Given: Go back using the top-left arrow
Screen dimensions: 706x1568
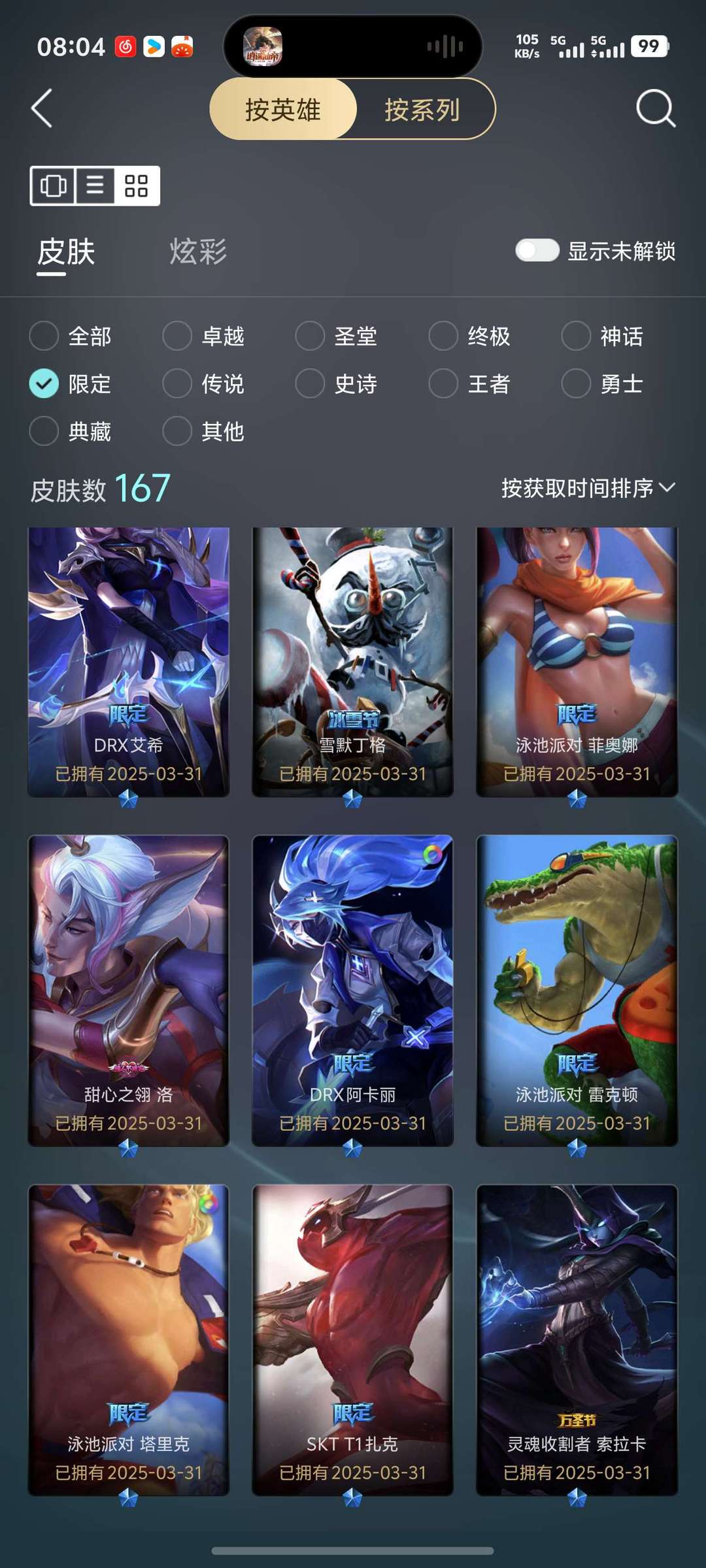Looking at the screenshot, I should click(x=42, y=108).
